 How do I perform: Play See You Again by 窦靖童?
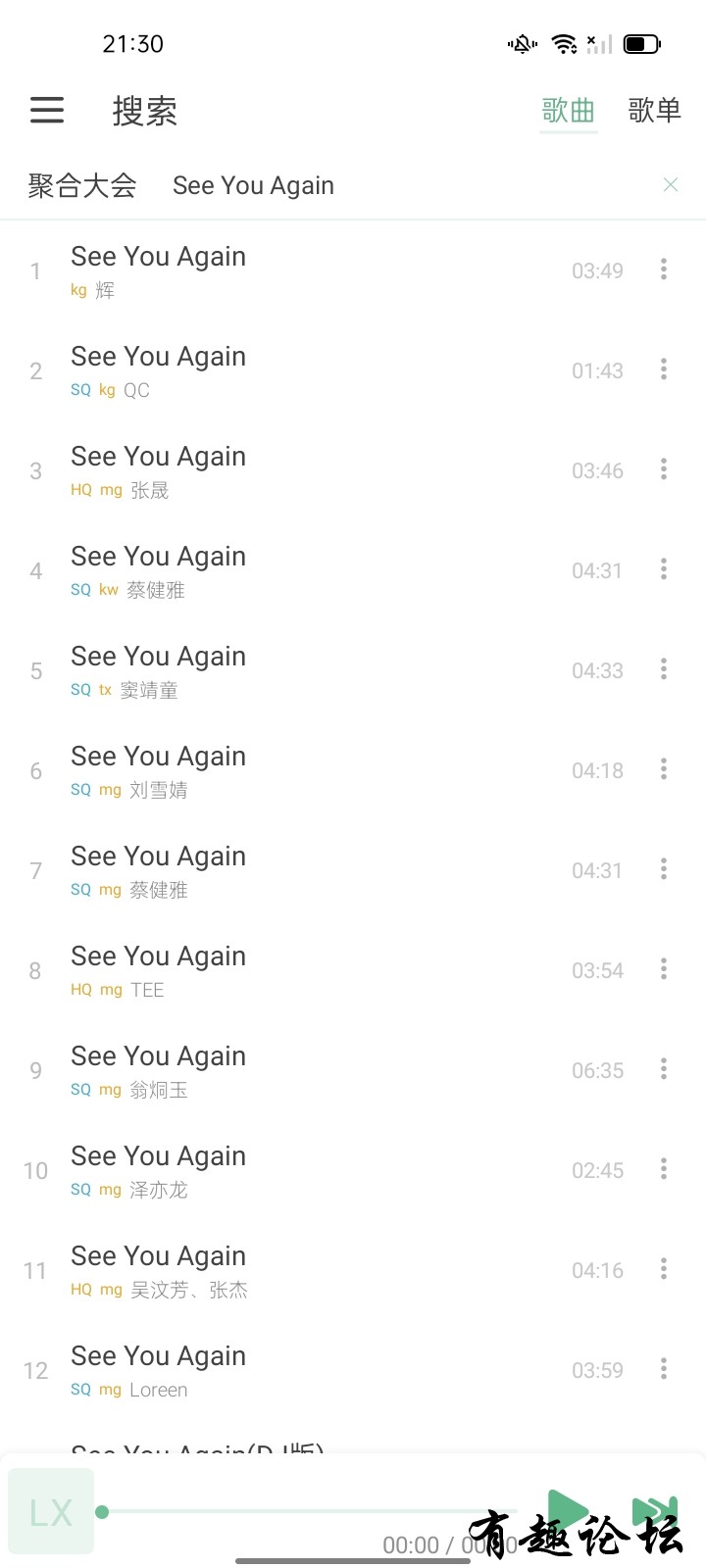click(294, 670)
